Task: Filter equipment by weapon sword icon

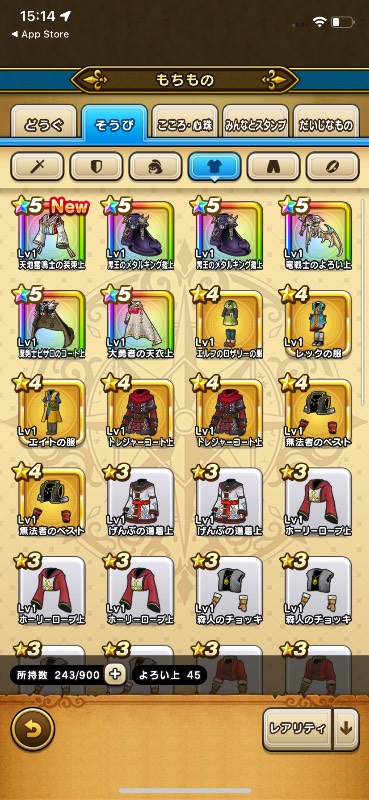Action: 37,166
